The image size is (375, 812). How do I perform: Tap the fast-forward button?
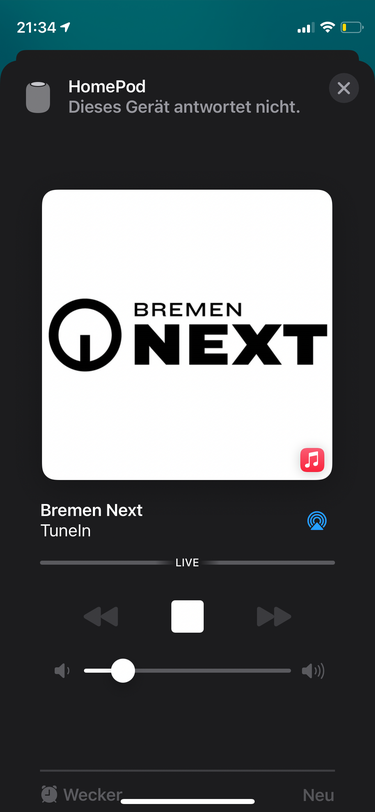point(274,617)
